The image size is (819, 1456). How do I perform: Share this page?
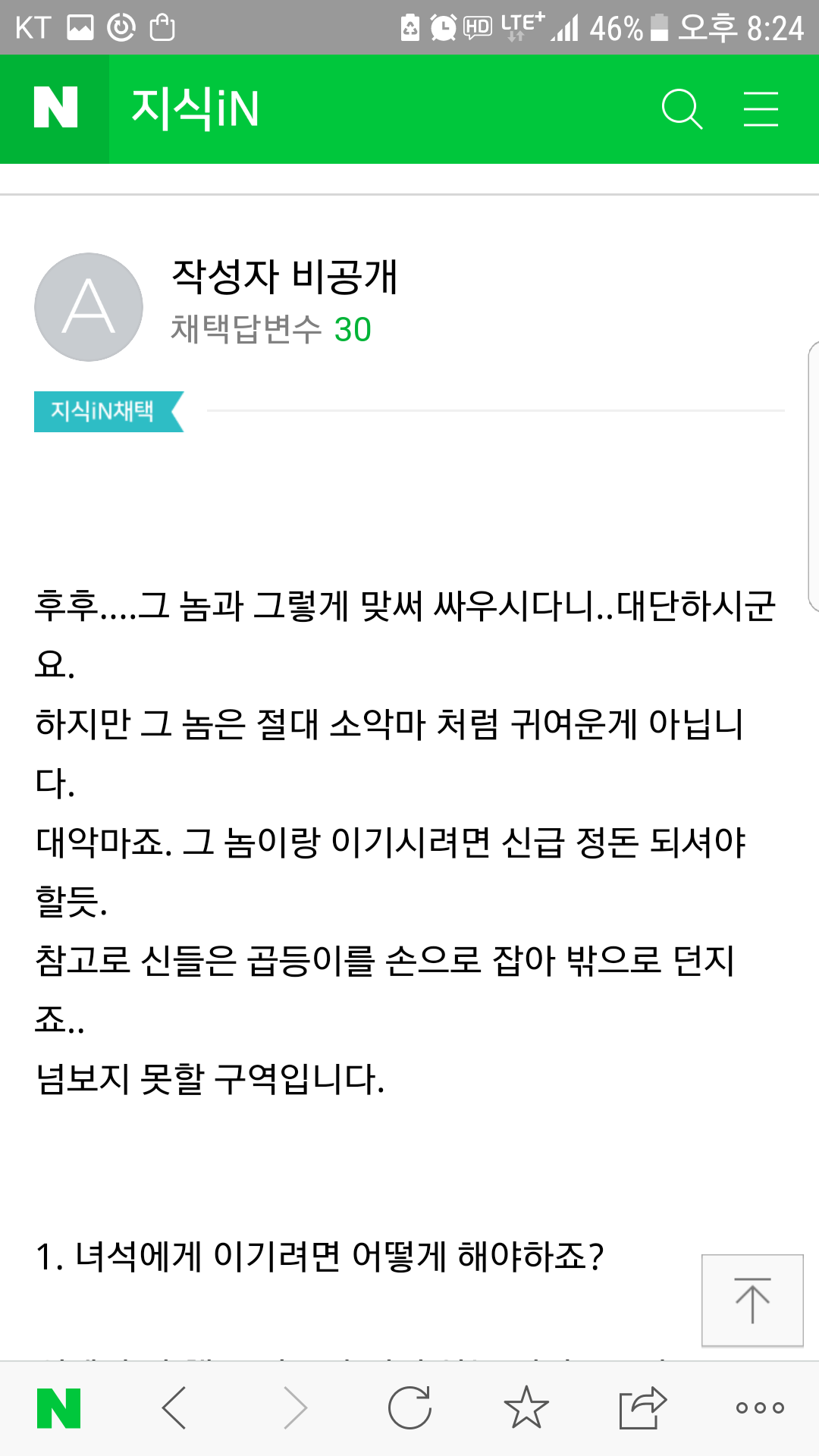643,1408
